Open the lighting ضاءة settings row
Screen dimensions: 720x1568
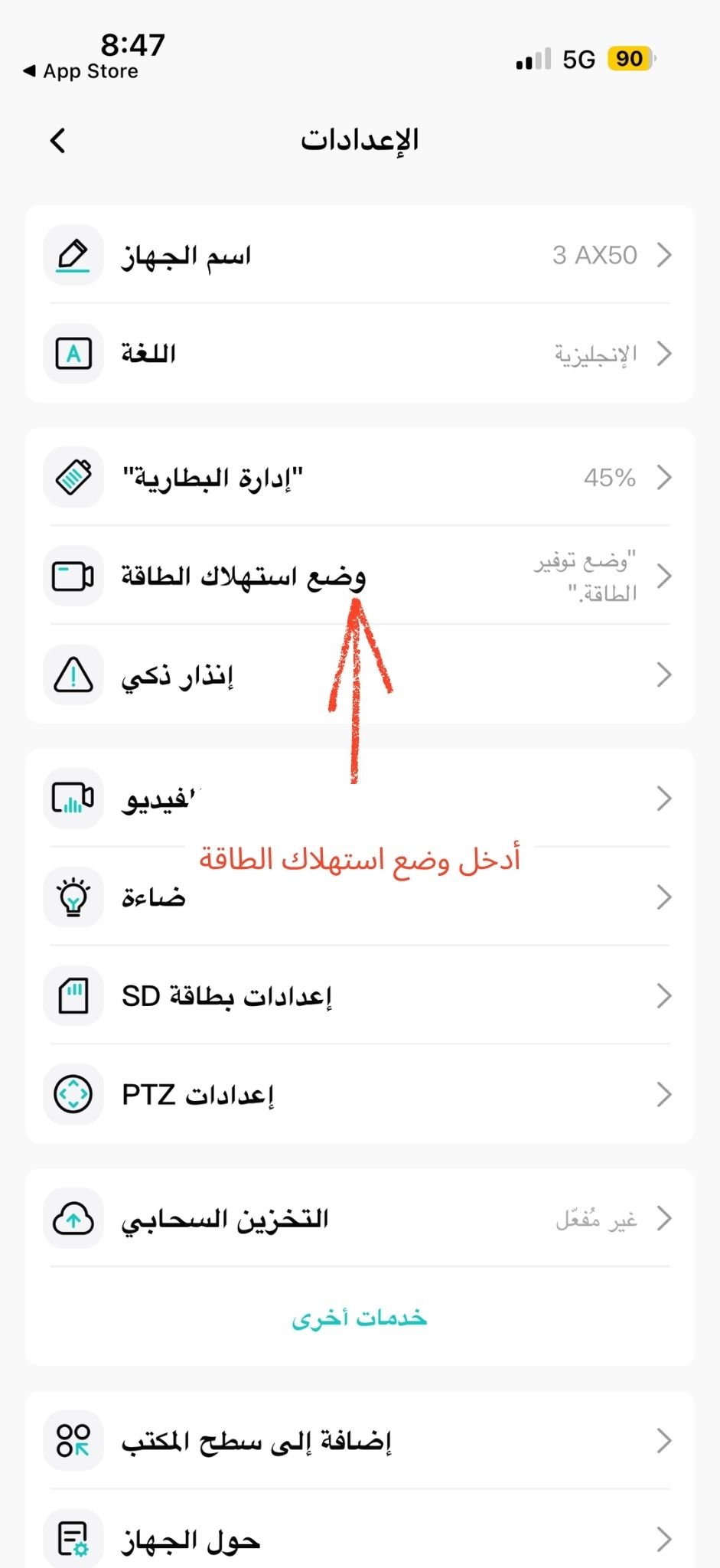360,897
